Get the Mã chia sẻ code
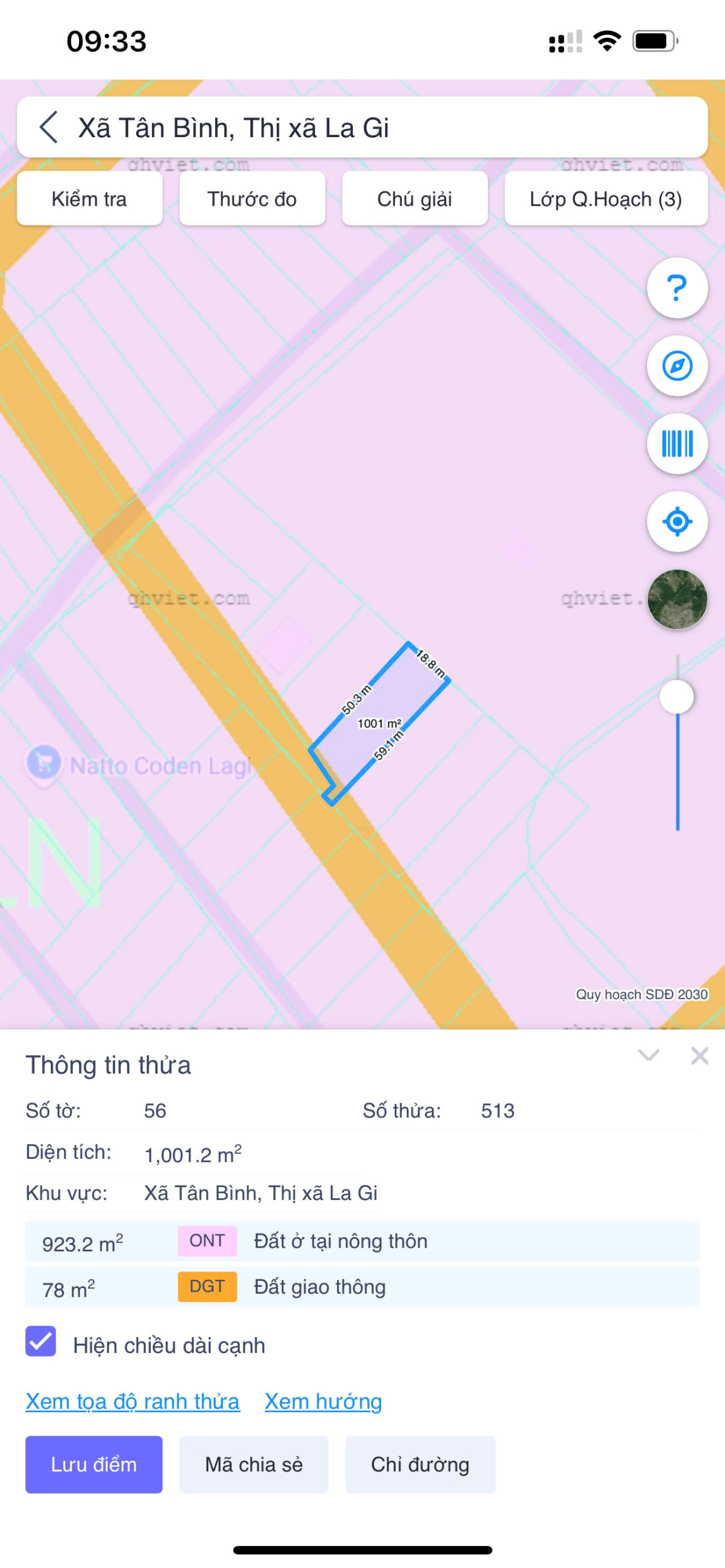The height and width of the screenshot is (1568, 725). [x=254, y=1464]
